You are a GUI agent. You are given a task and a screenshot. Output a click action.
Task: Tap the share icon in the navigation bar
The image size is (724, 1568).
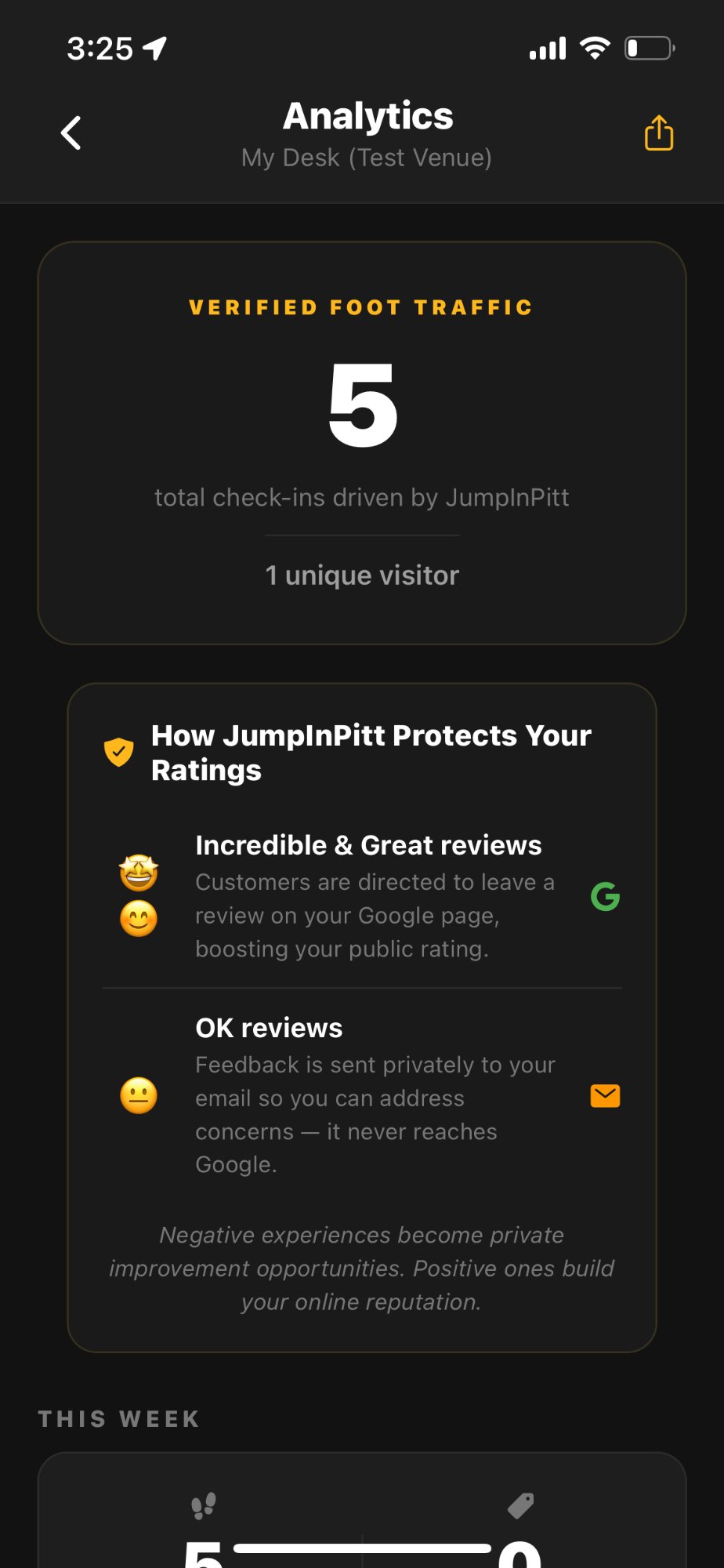[x=658, y=133]
